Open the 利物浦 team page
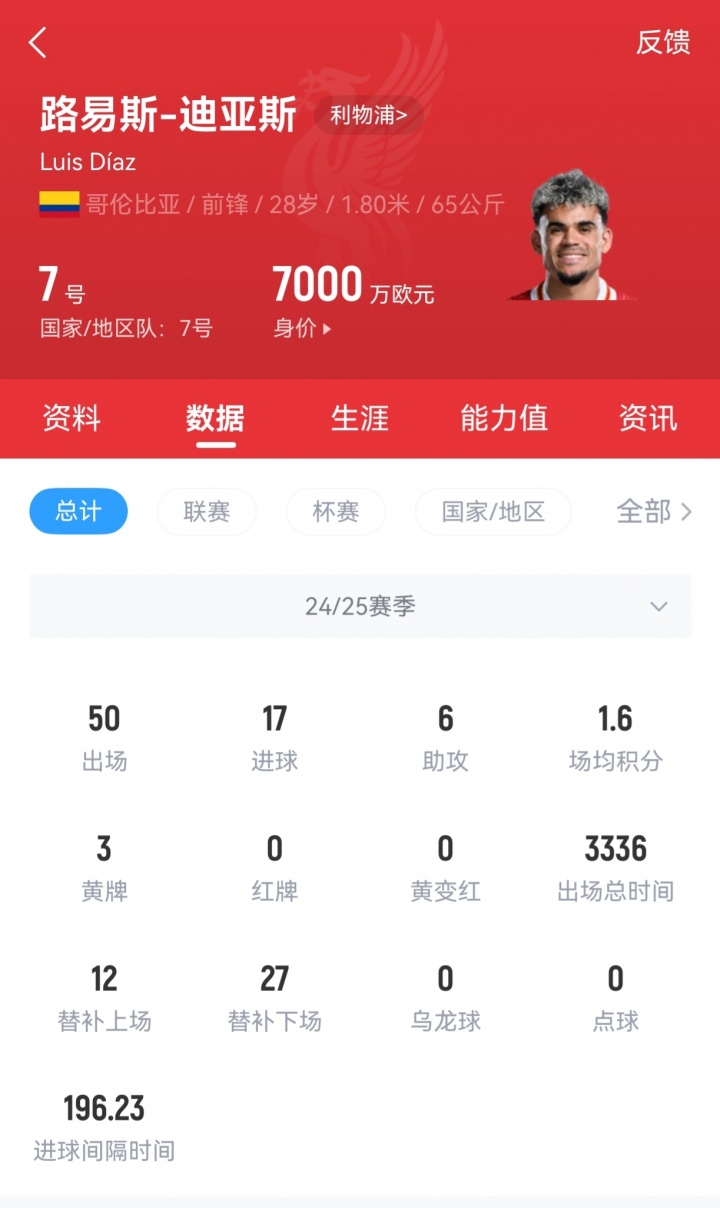This screenshot has width=720, height=1208. coord(368,115)
